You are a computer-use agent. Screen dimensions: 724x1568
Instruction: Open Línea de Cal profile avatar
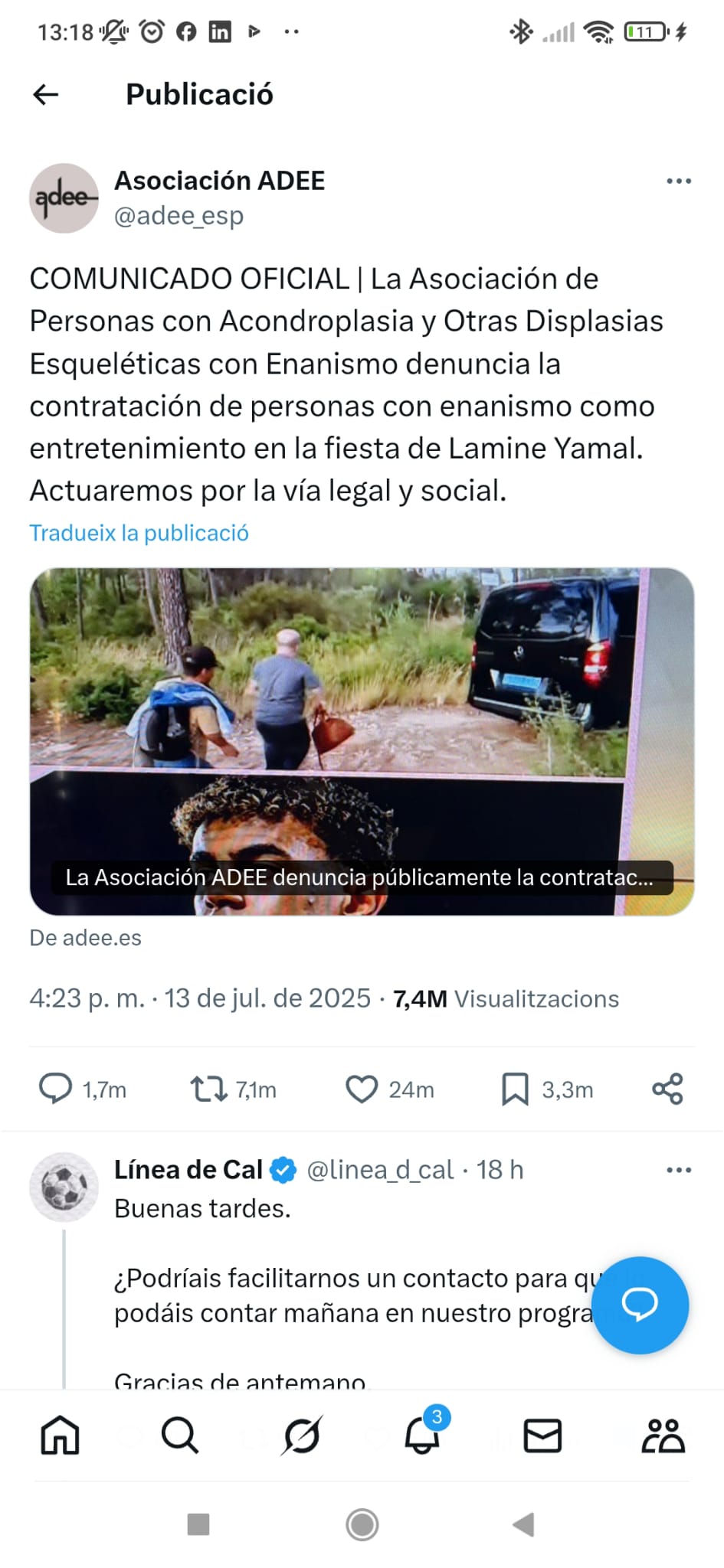[64, 1187]
